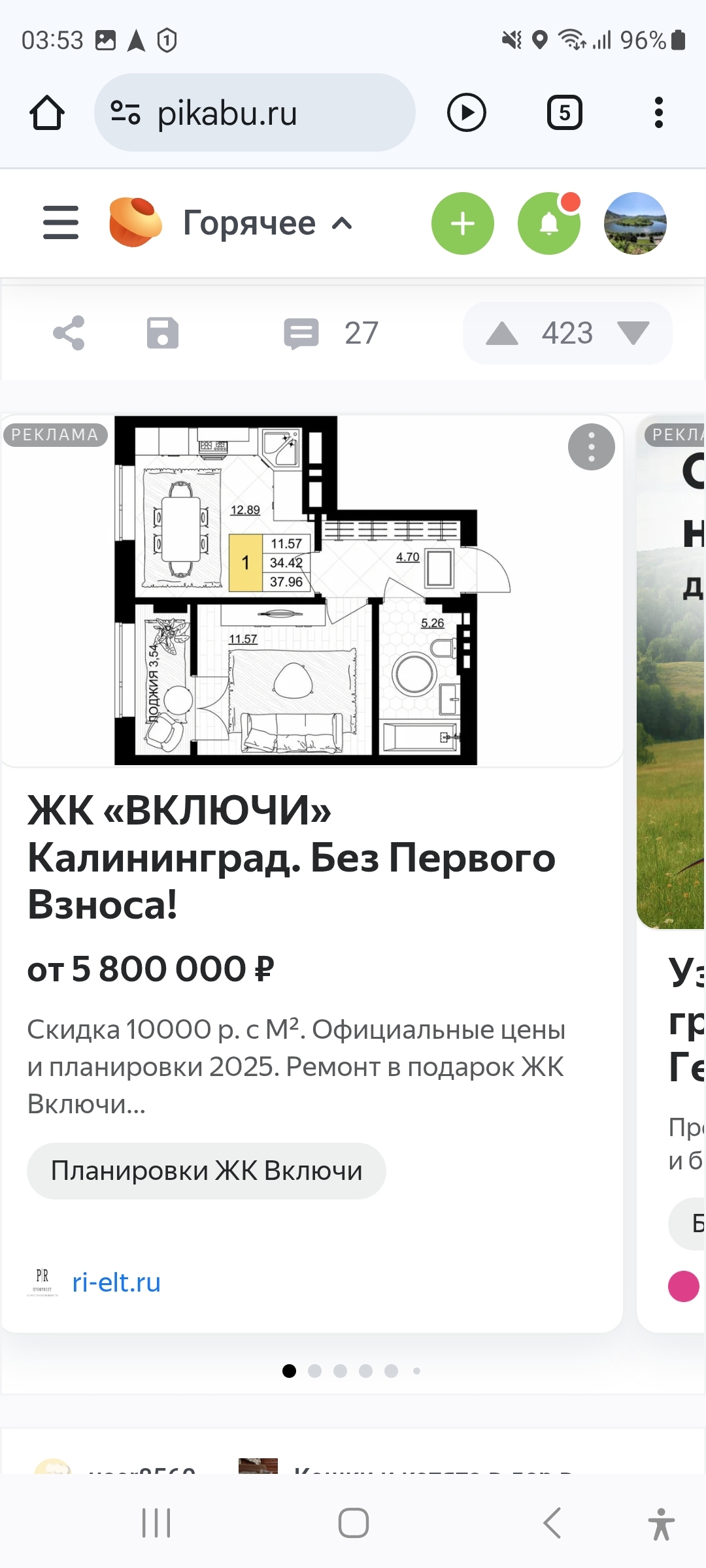The height and width of the screenshot is (1568, 706).
Task: Expand the Горячее feed dropdown
Action: [x=268, y=223]
